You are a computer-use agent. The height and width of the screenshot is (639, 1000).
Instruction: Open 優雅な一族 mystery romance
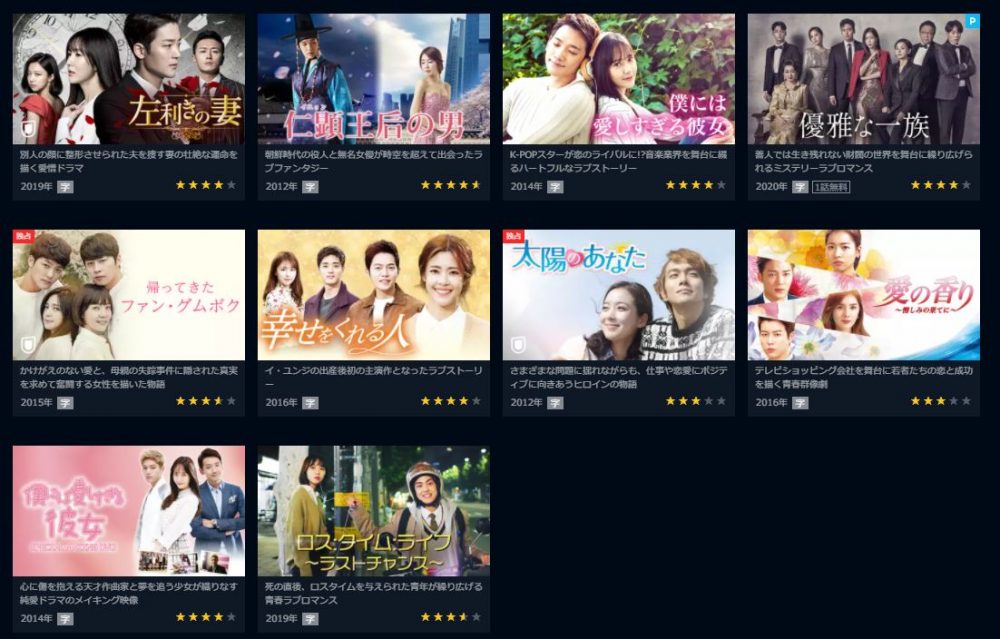pyautogui.click(x=863, y=80)
